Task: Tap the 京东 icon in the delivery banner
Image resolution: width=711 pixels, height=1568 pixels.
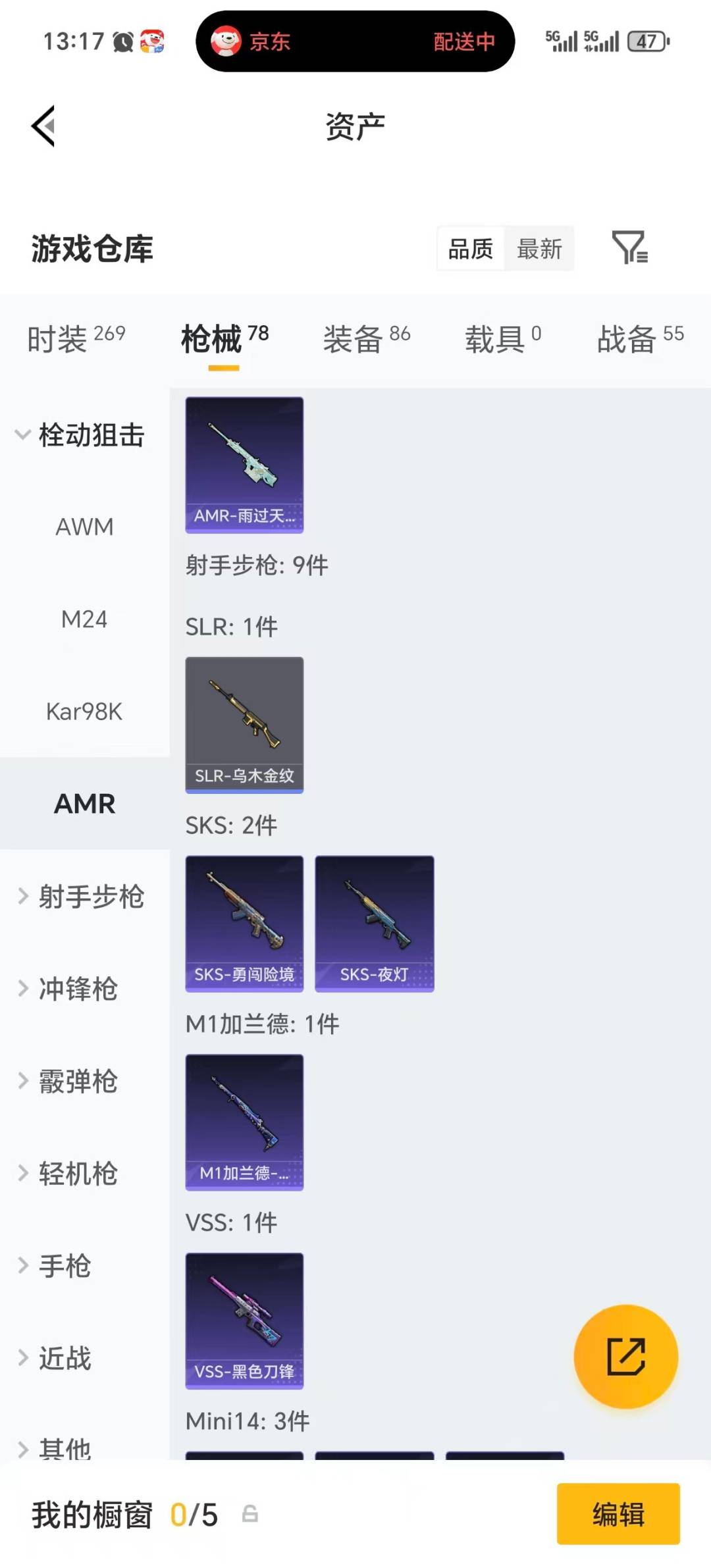Action: [x=226, y=41]
